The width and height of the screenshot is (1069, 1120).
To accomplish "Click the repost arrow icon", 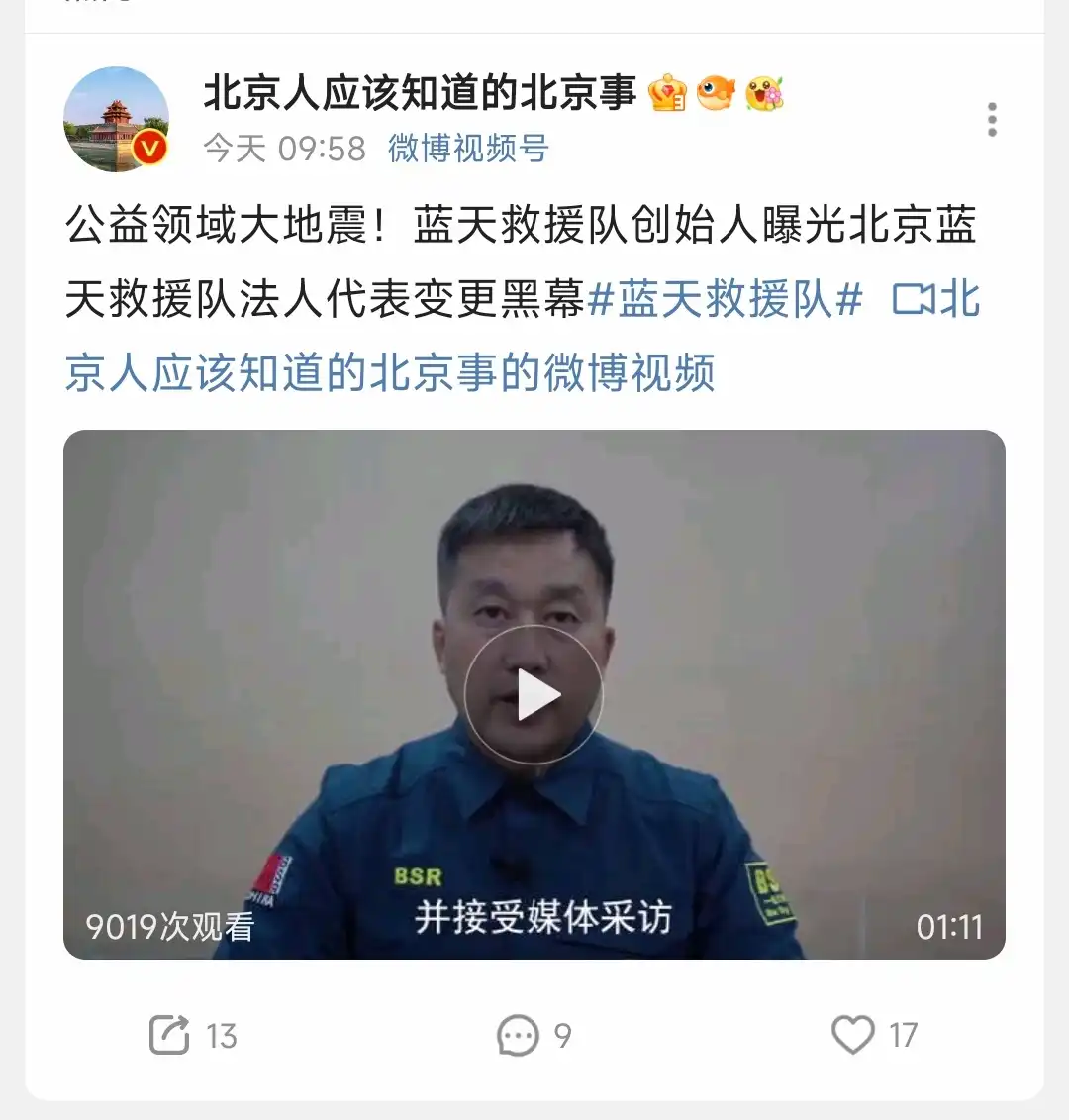I will coord(171,1035).
